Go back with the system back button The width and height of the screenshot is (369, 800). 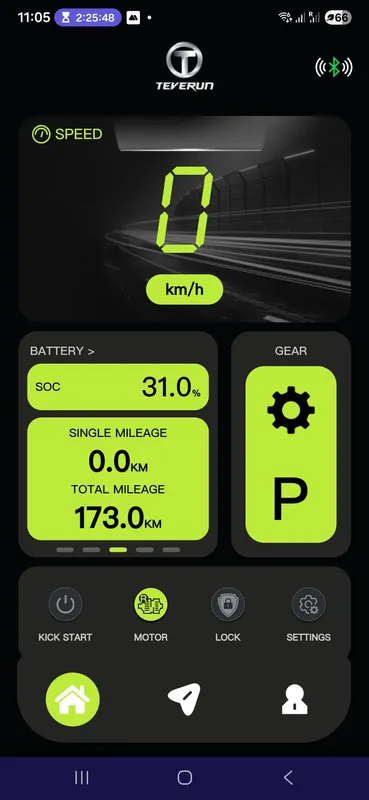288,778
